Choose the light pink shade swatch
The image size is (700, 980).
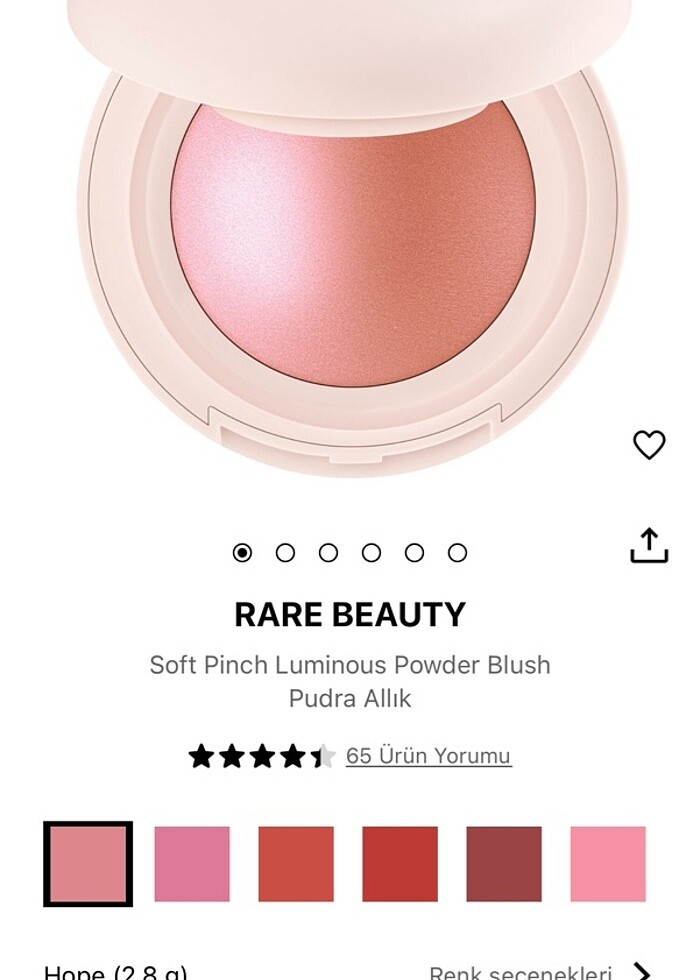coord(608,864)
